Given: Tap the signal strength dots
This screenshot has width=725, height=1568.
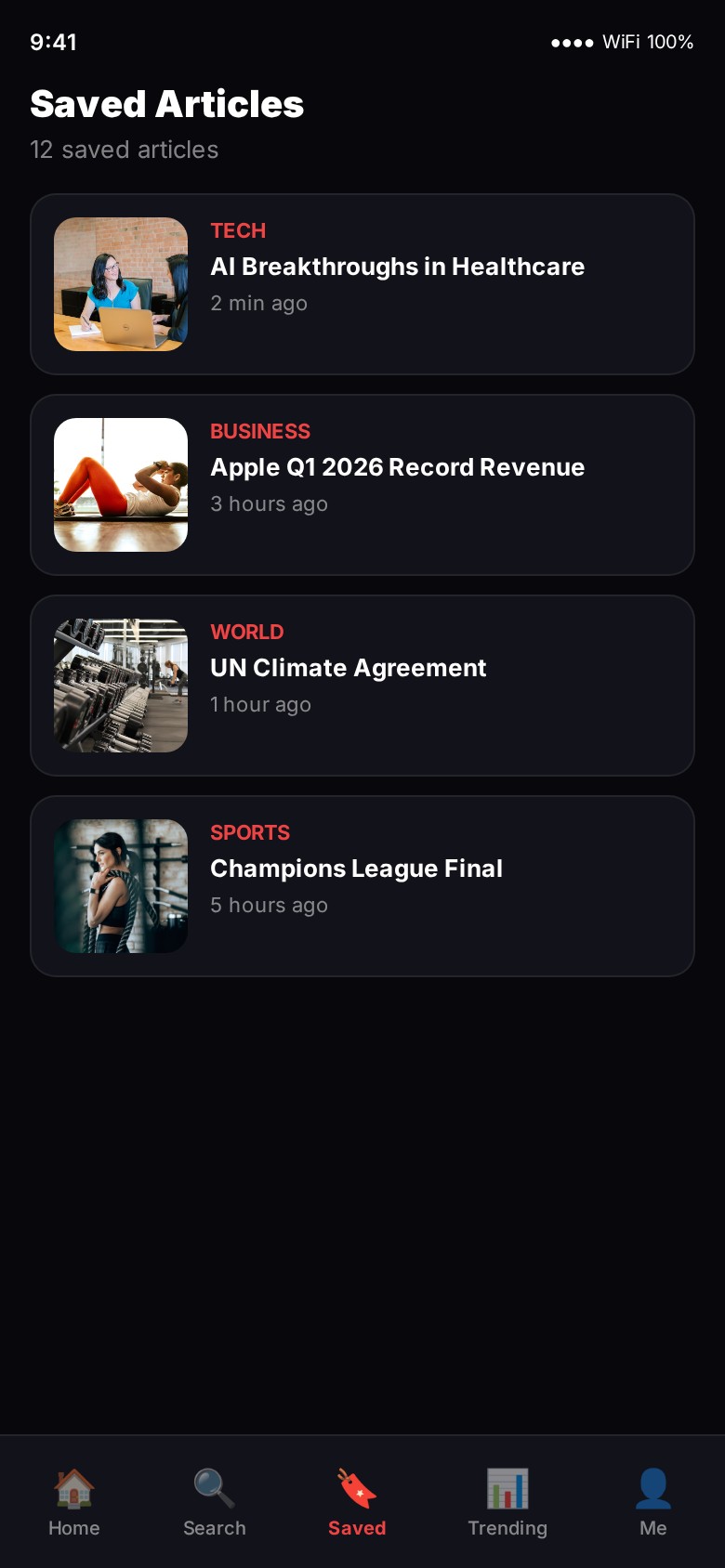Looking at the screenshot, I should pos(570,42).
